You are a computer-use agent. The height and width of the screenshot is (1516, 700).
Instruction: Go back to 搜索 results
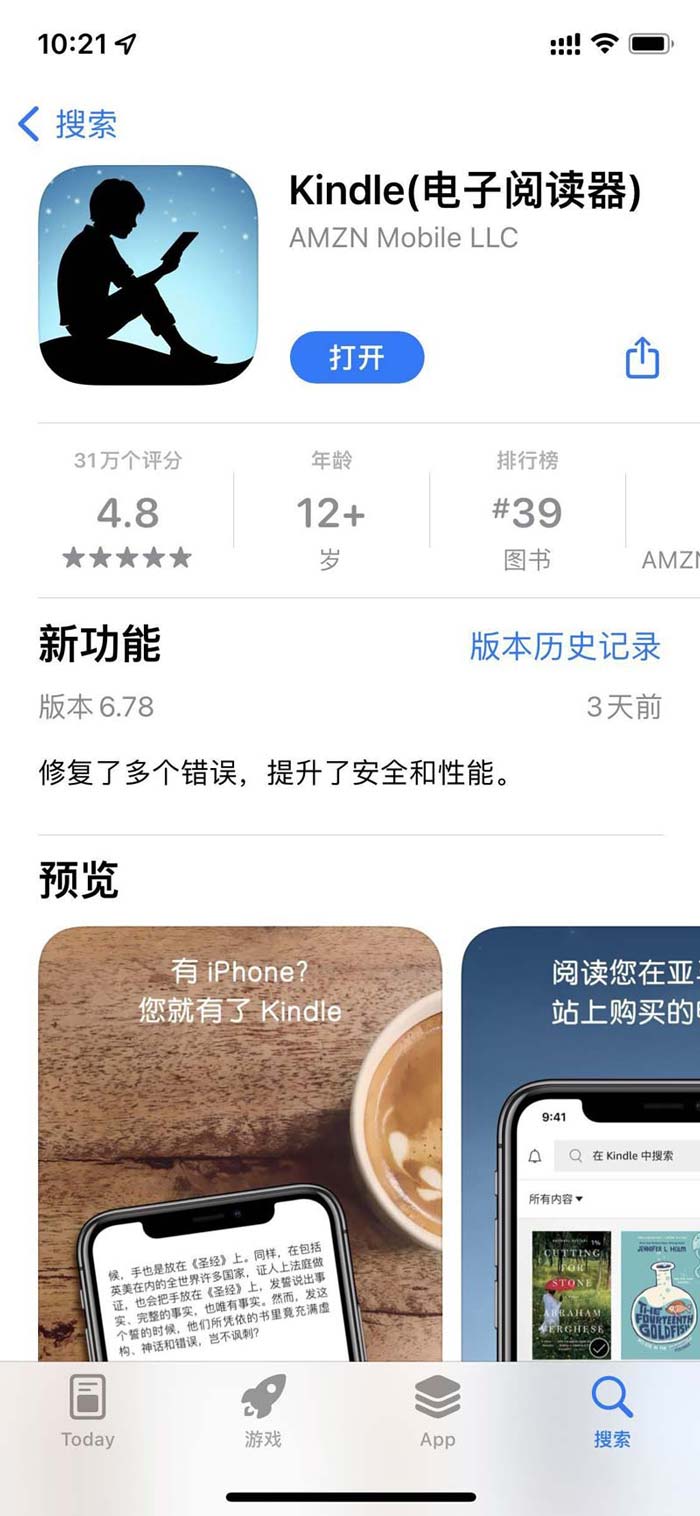(68, 125)
